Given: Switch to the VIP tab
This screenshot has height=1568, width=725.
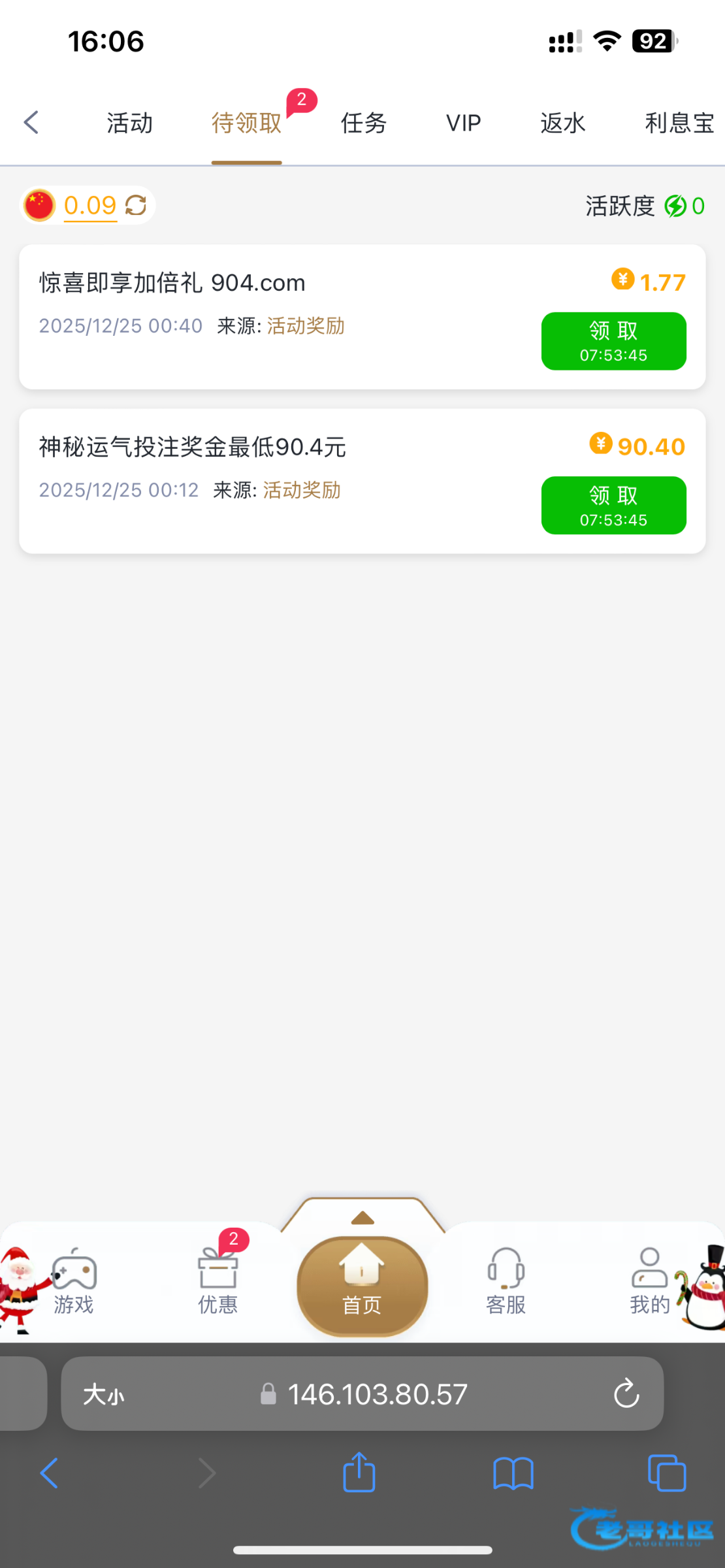Looking at the screenshot, I should pos(463,123).
